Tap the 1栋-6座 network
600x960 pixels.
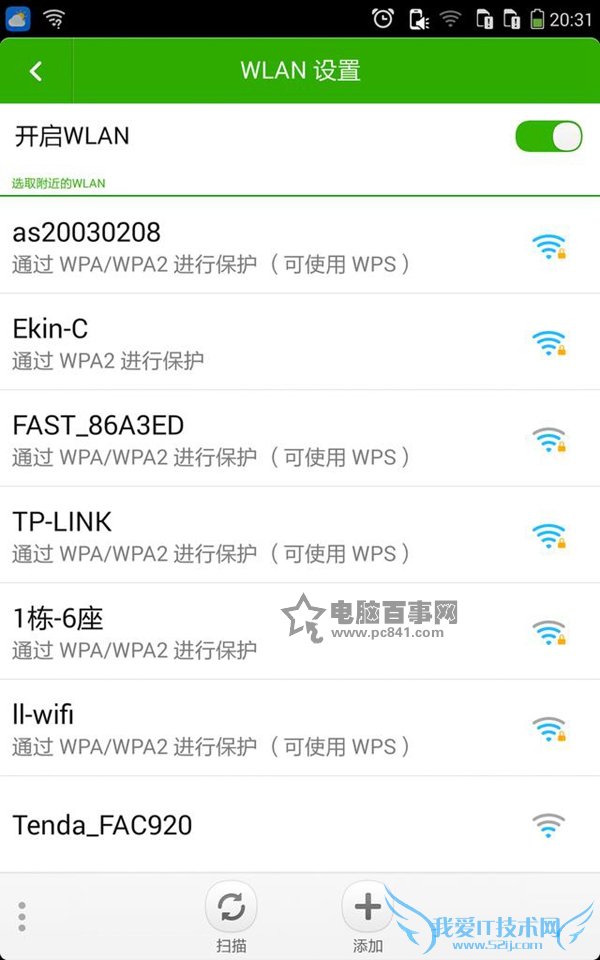click(300, 631)
